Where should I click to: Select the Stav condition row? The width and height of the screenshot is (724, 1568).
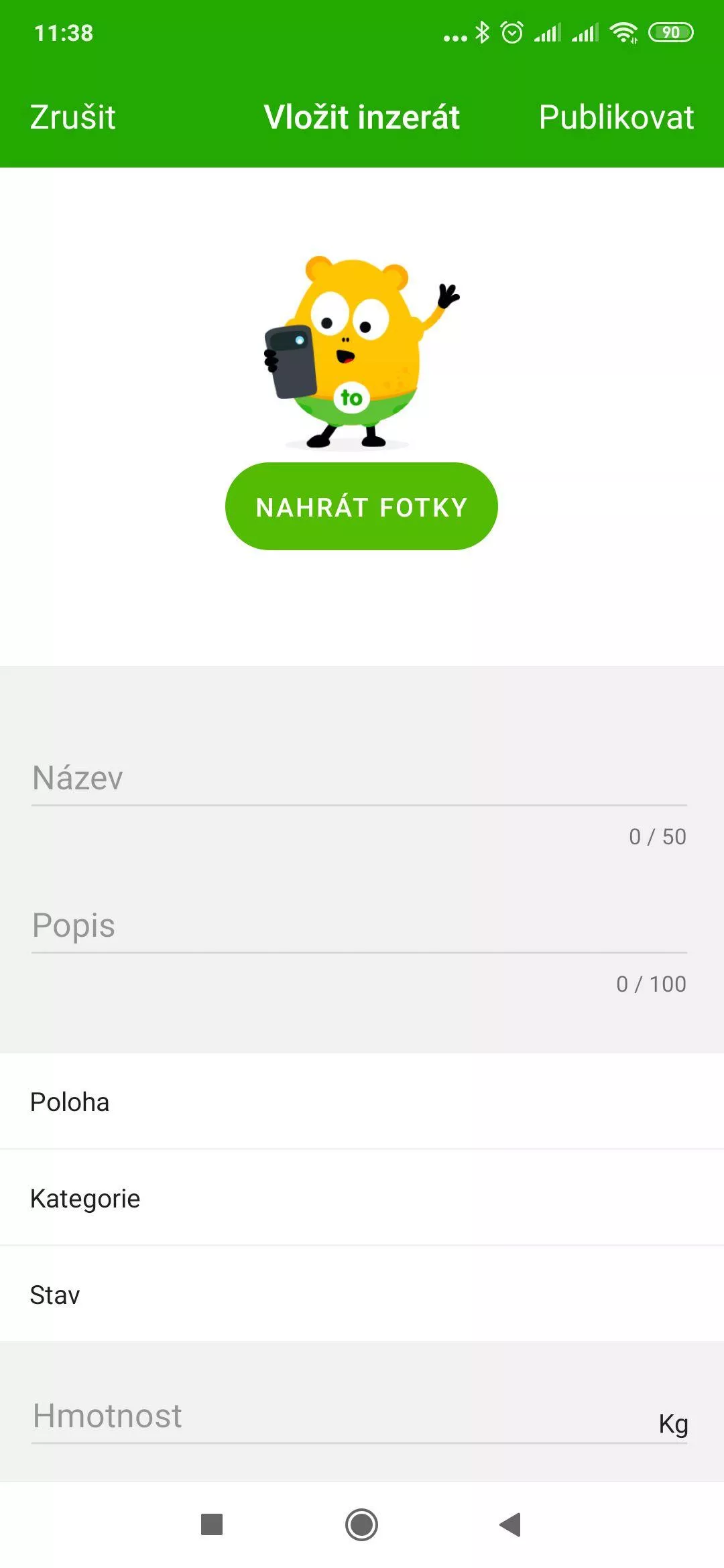point(362,1295)
